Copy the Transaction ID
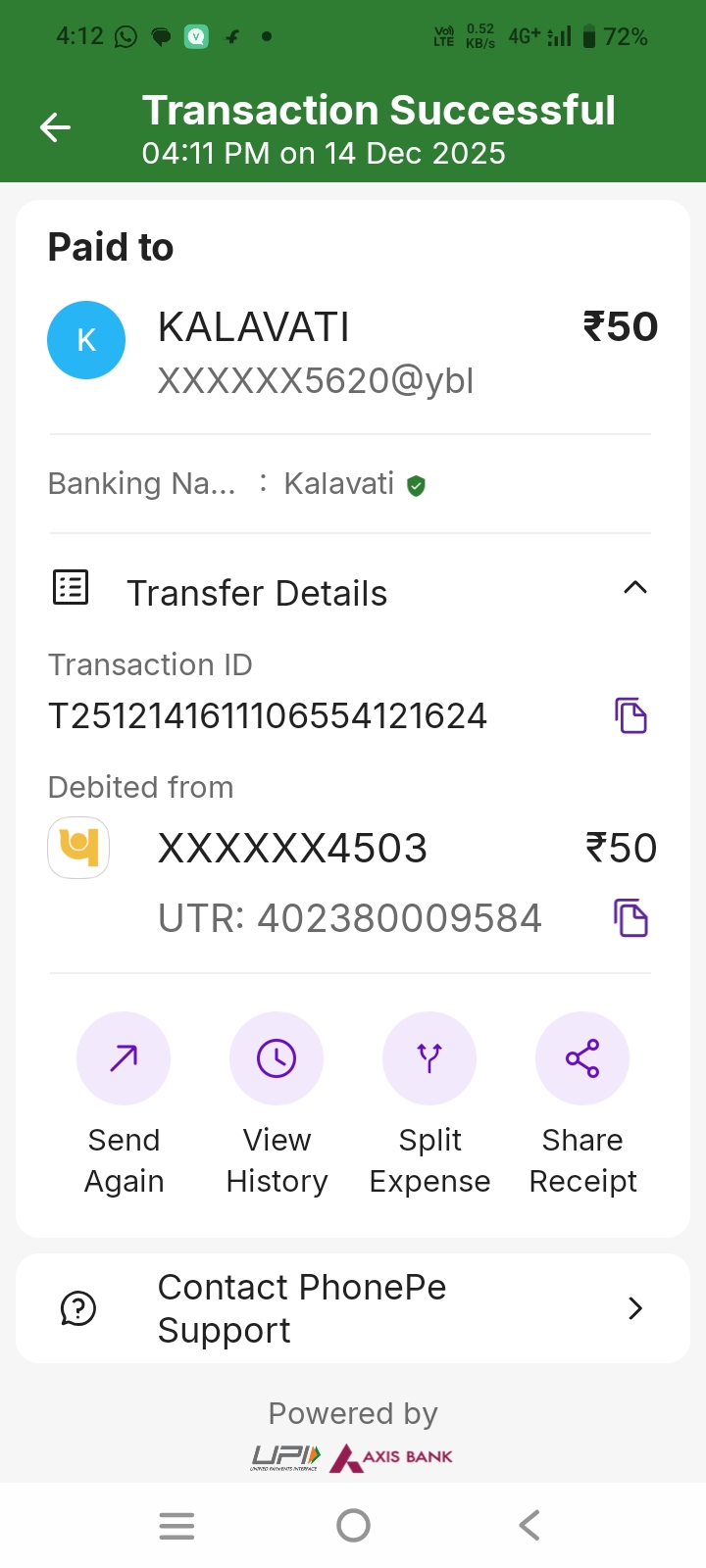 tap(630, 716)
